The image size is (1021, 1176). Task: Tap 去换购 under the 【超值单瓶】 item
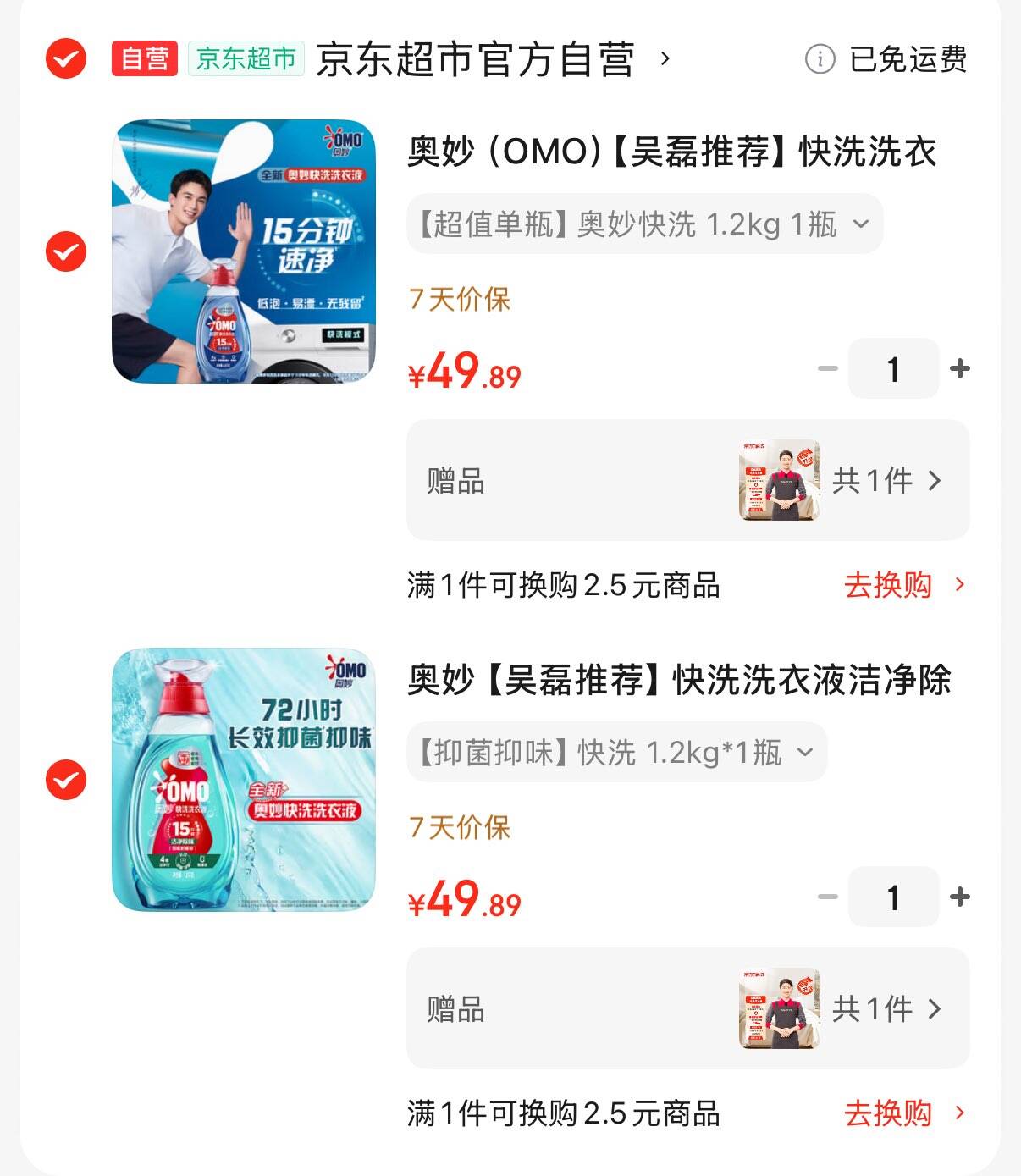pos(902,585)
